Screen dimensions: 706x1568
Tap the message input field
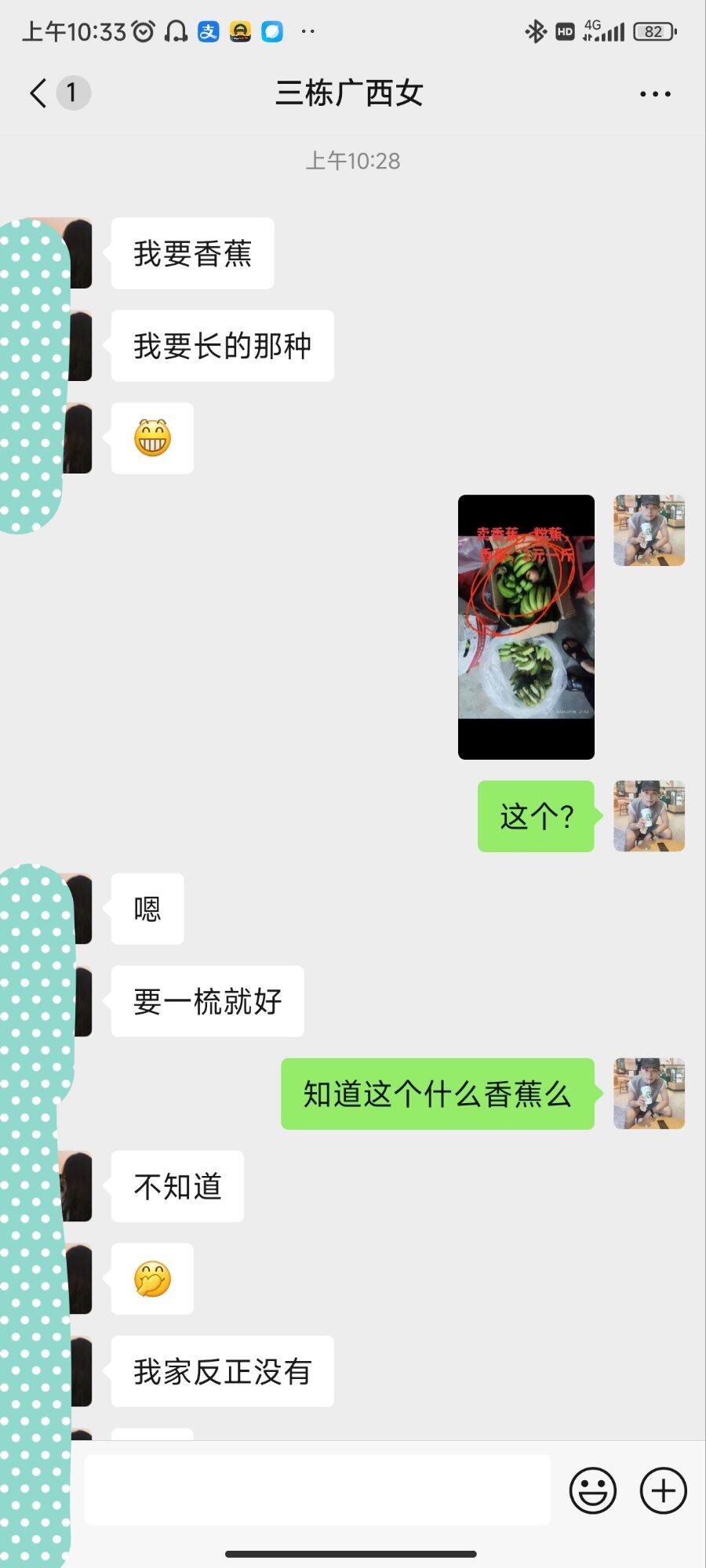[x=317, y=1490]
